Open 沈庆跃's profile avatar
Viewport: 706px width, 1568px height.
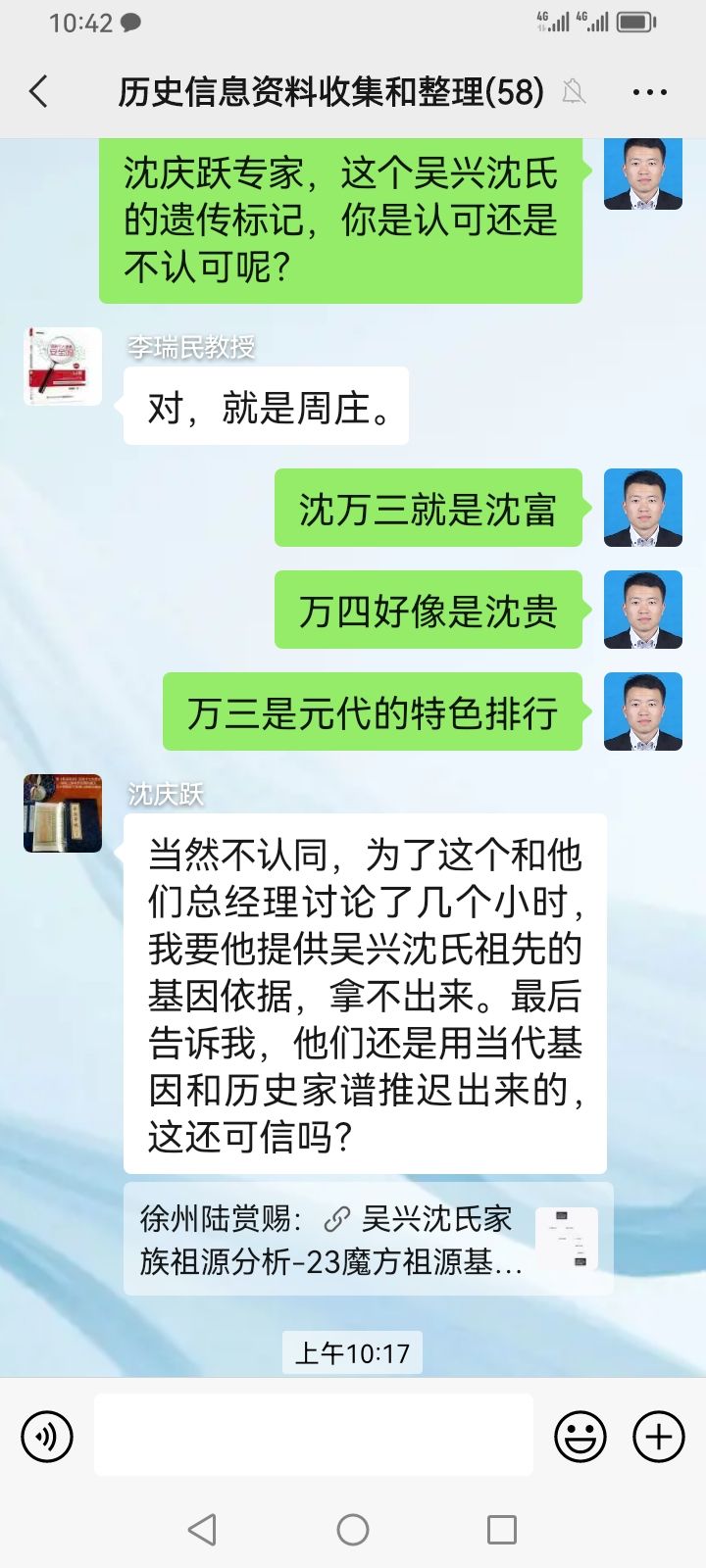[x=63, y=812]
